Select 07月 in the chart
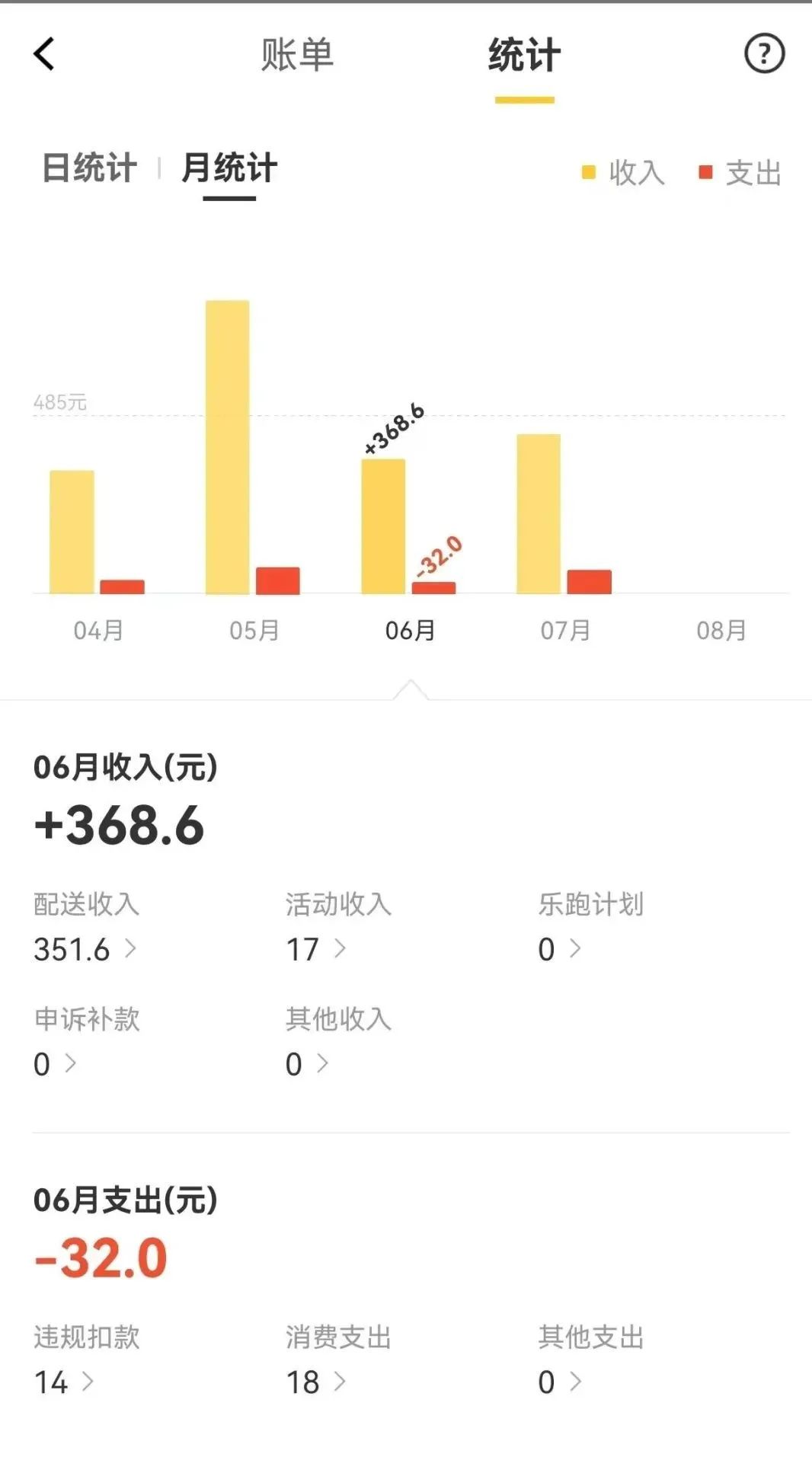 565,630
